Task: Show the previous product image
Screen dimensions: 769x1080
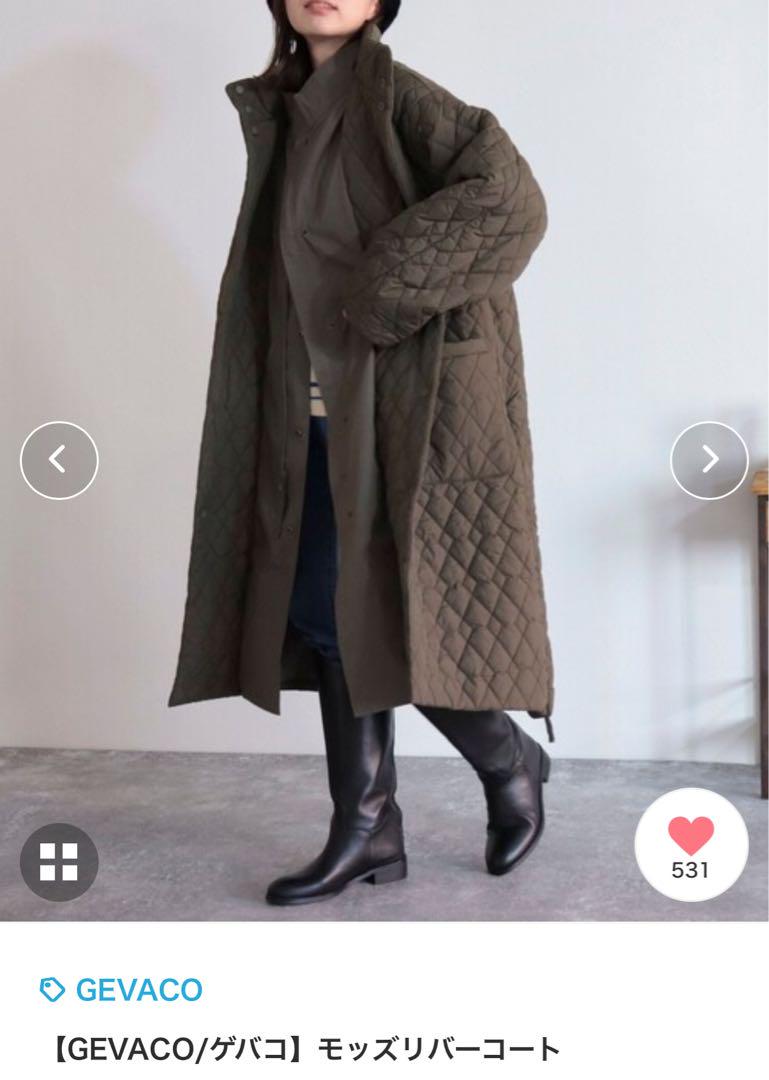Action: pos(59,460)
